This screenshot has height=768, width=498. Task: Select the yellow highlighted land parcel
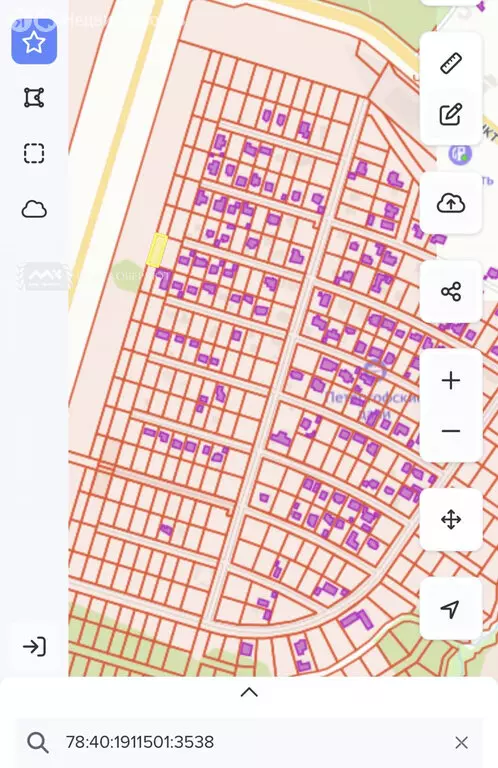pyautogui.click(x=157, y=250)
